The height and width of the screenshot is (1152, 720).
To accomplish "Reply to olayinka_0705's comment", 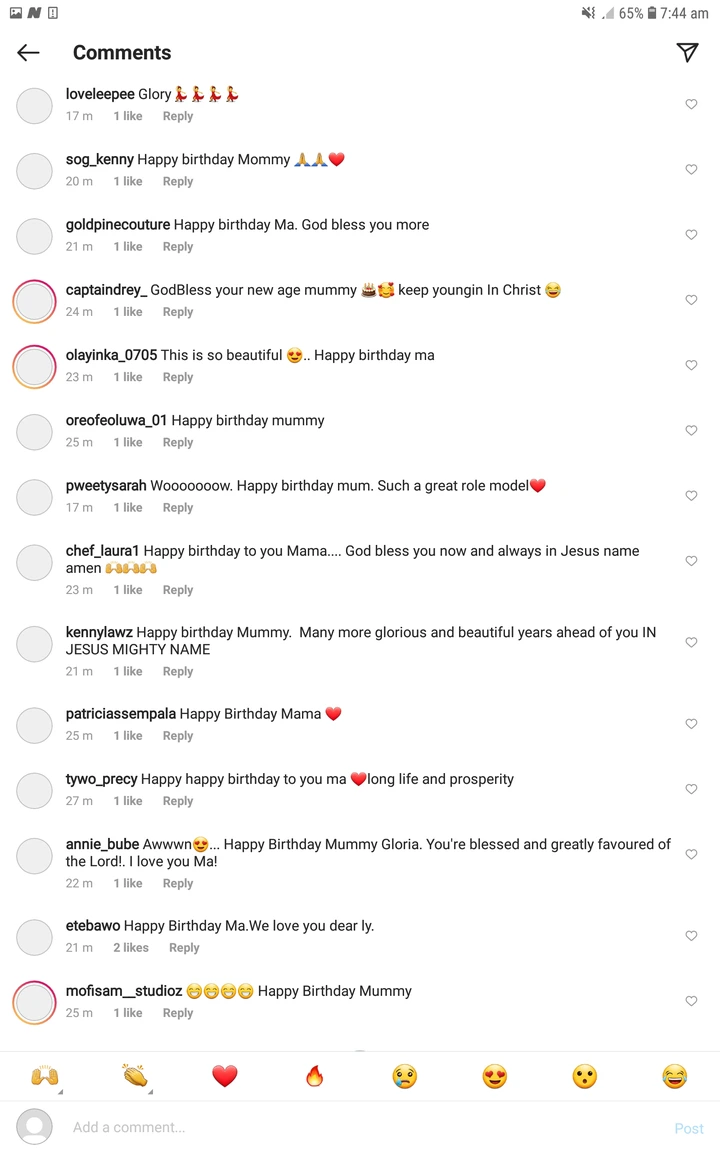I will tap(178, 377).
